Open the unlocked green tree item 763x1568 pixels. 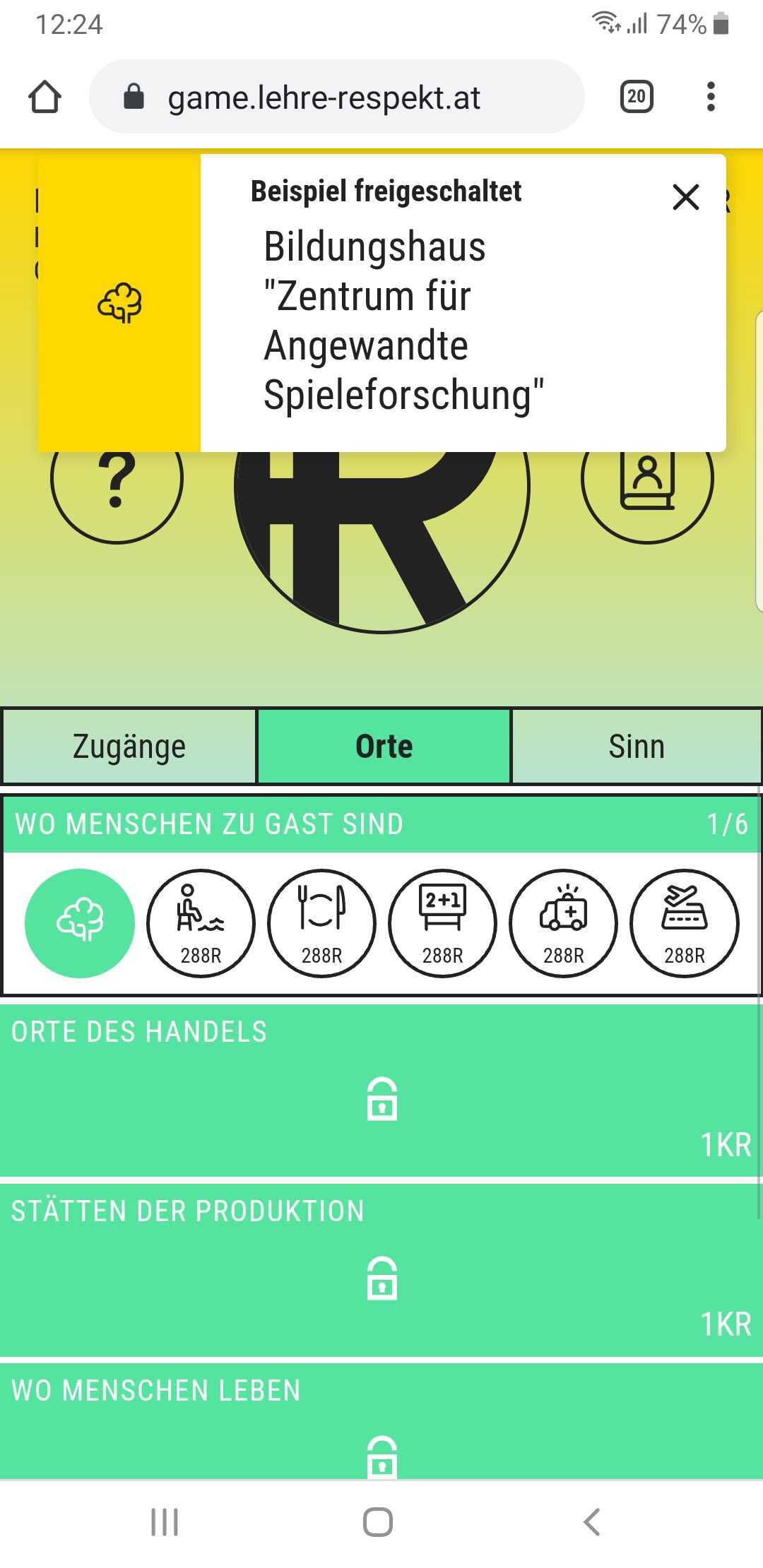point(80,922)
